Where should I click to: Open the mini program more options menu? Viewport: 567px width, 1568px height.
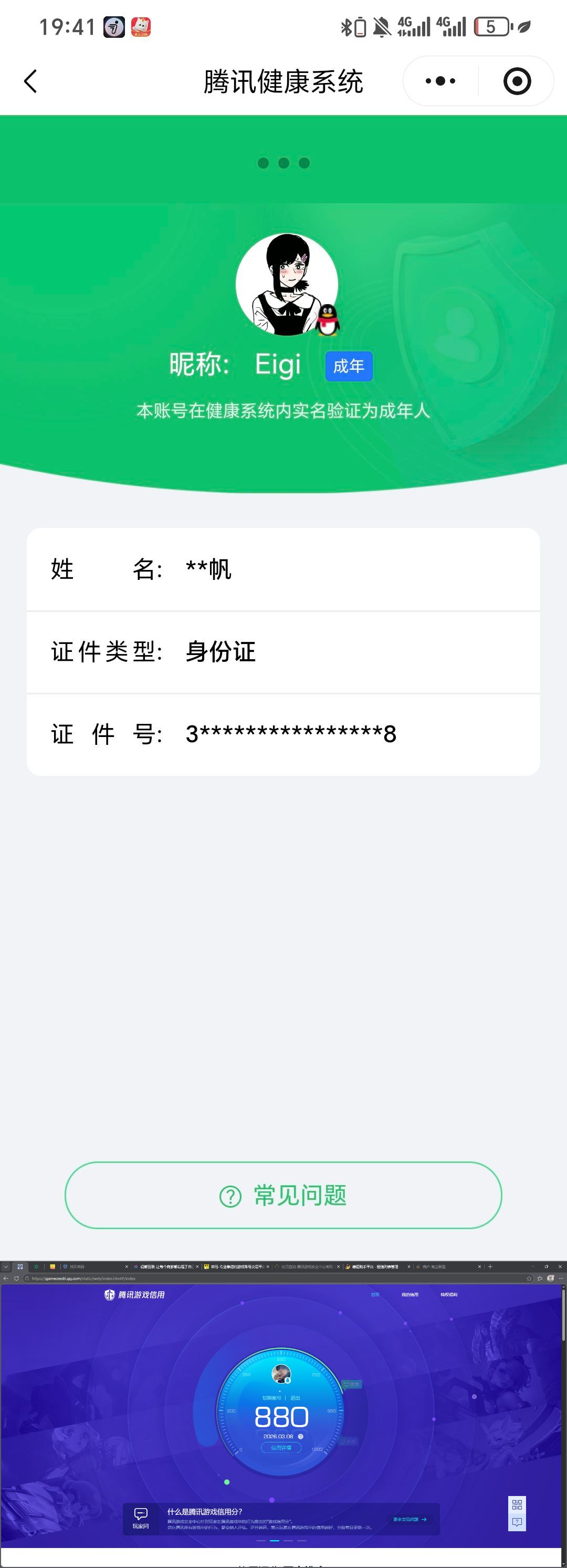pyautogui.click(x=440, y=81)
